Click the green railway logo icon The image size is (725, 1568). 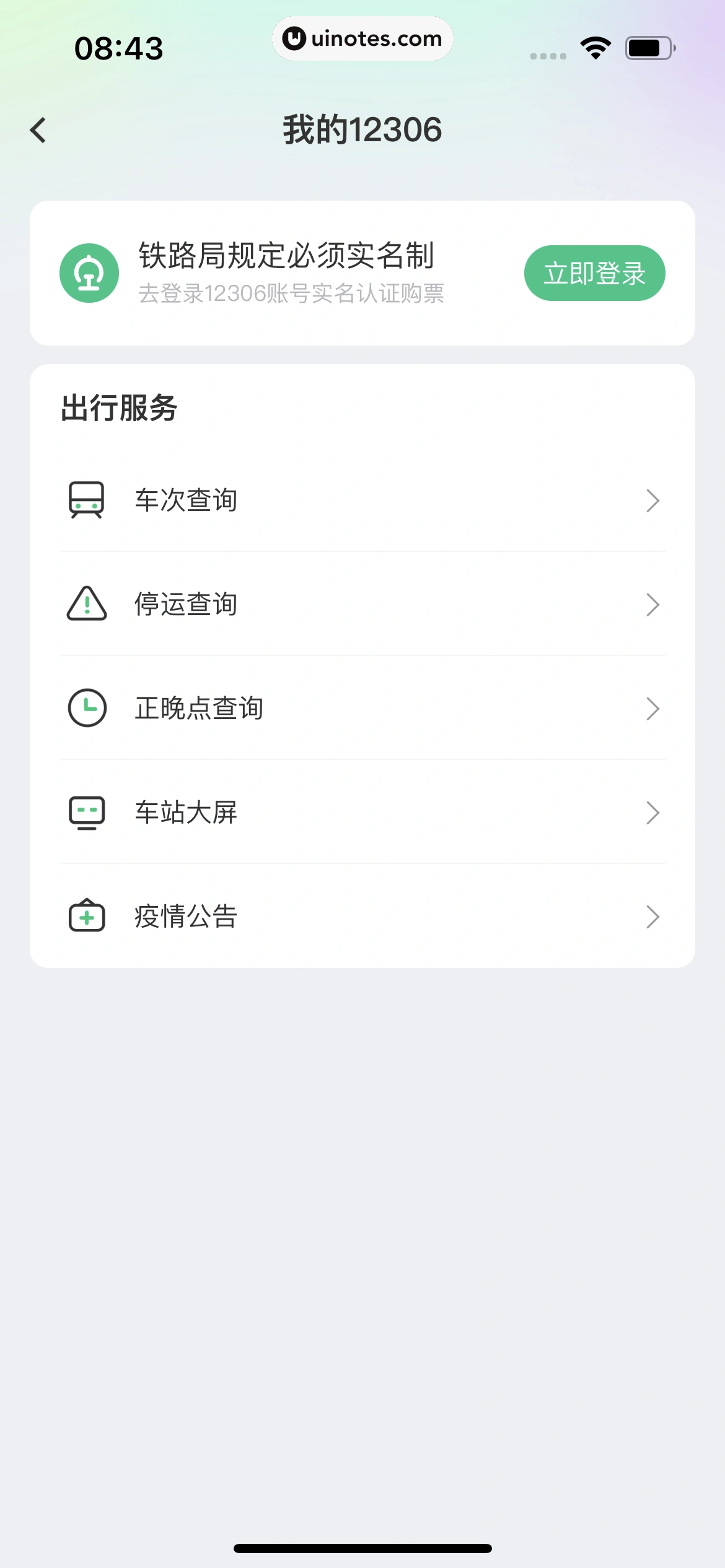(89, 272)
